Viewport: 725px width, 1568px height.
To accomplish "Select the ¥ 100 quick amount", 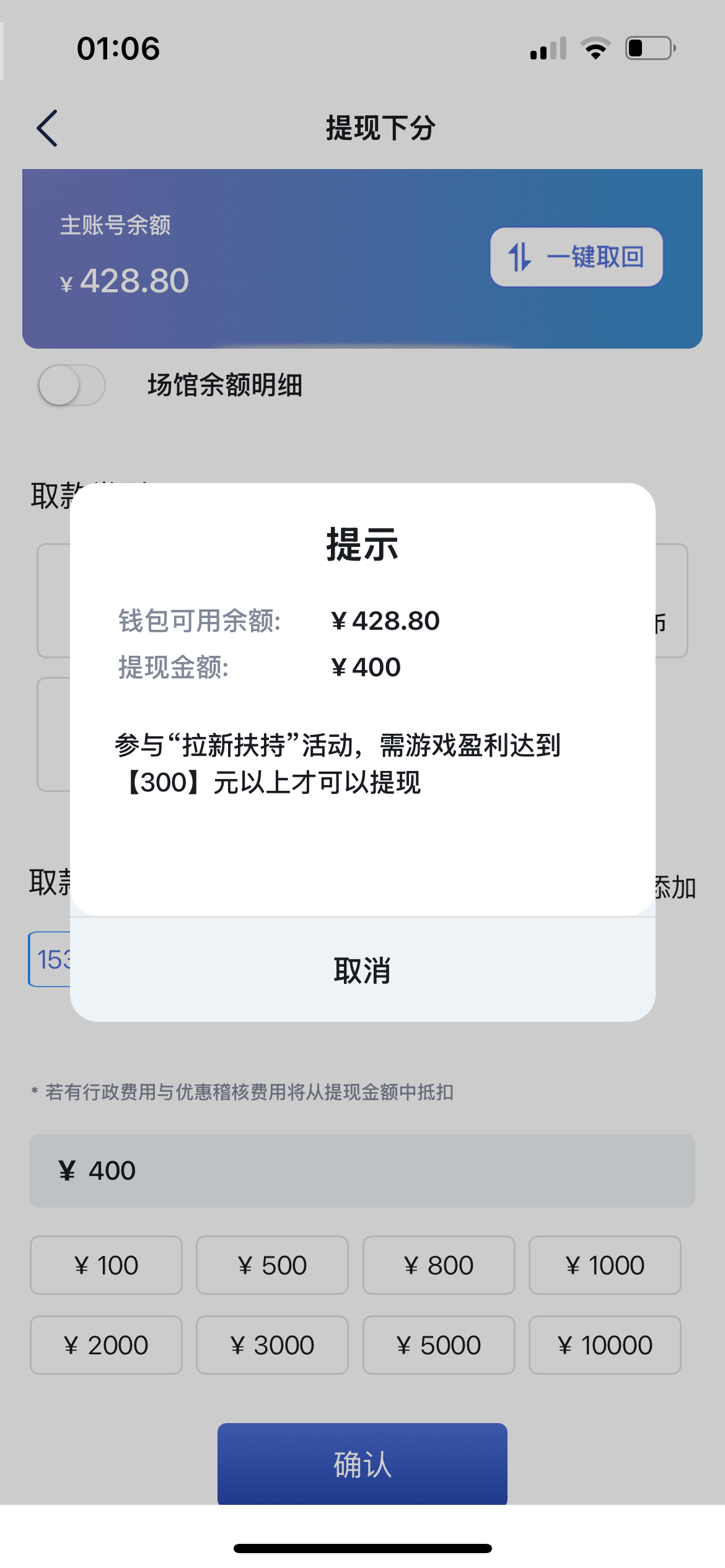I will (x=106, y=1265).
